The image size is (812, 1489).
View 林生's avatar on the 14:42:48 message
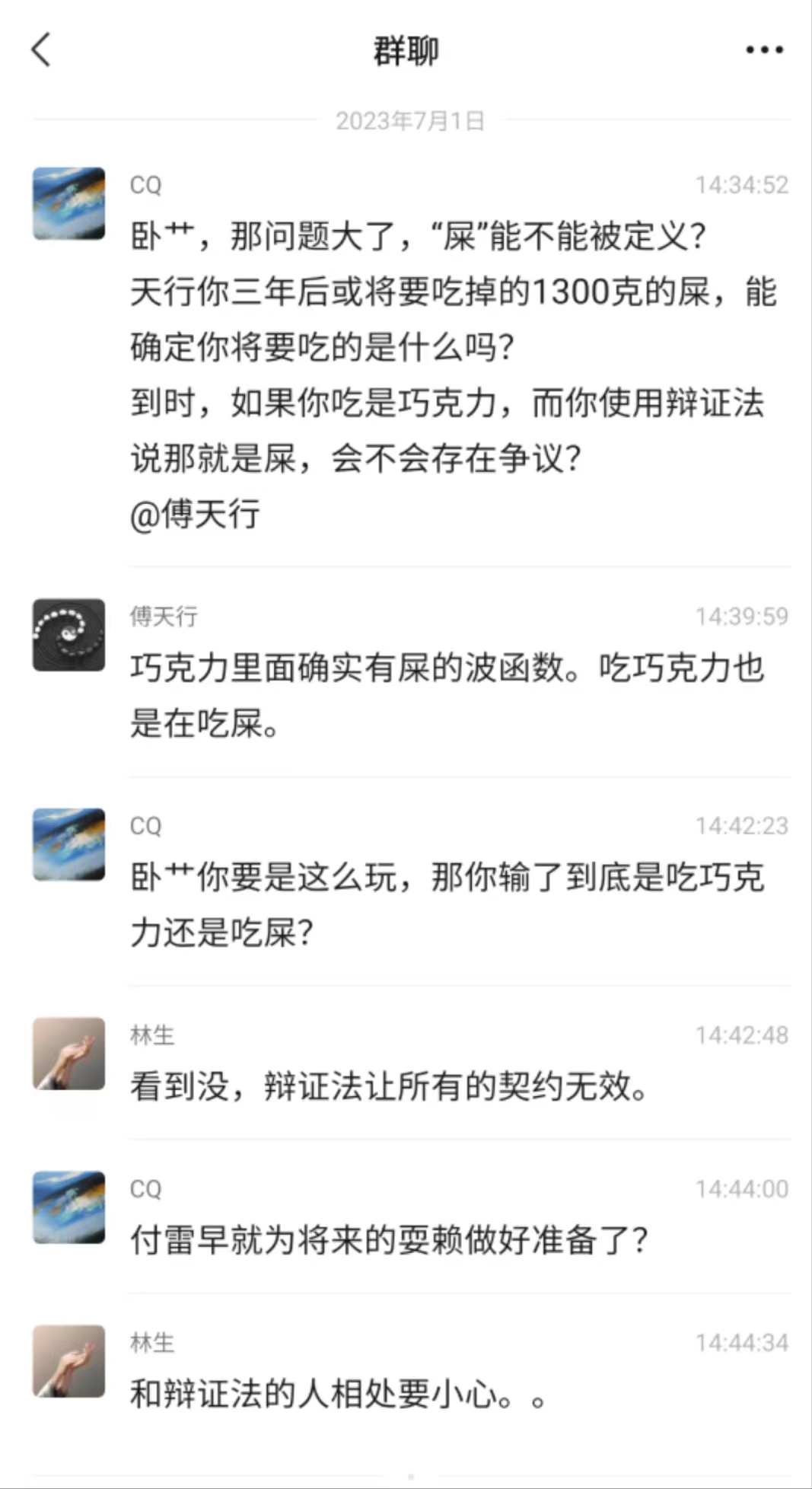pyautogui.click(x=68, y=1054)
